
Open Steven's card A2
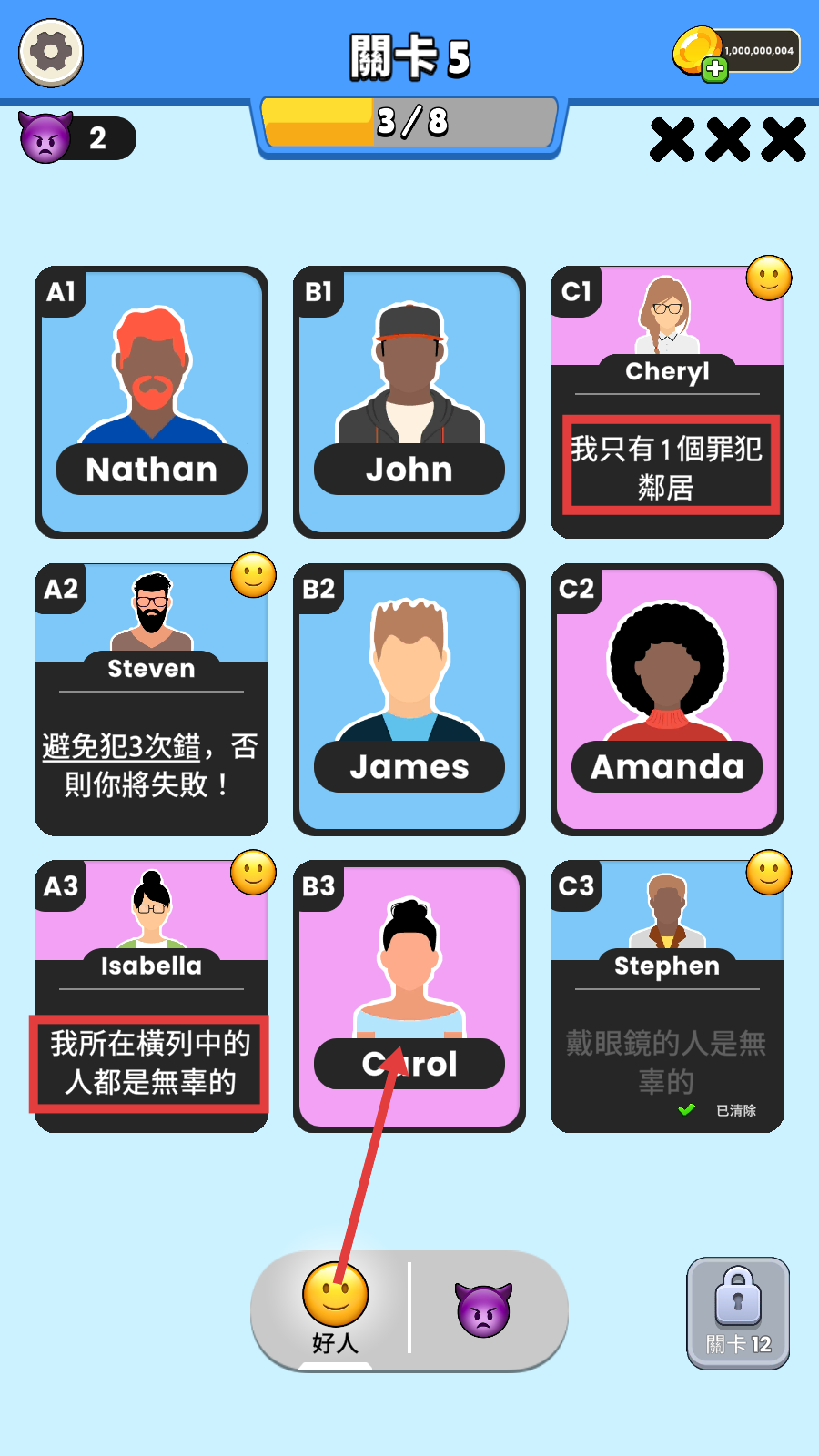(x=151, y=699)
